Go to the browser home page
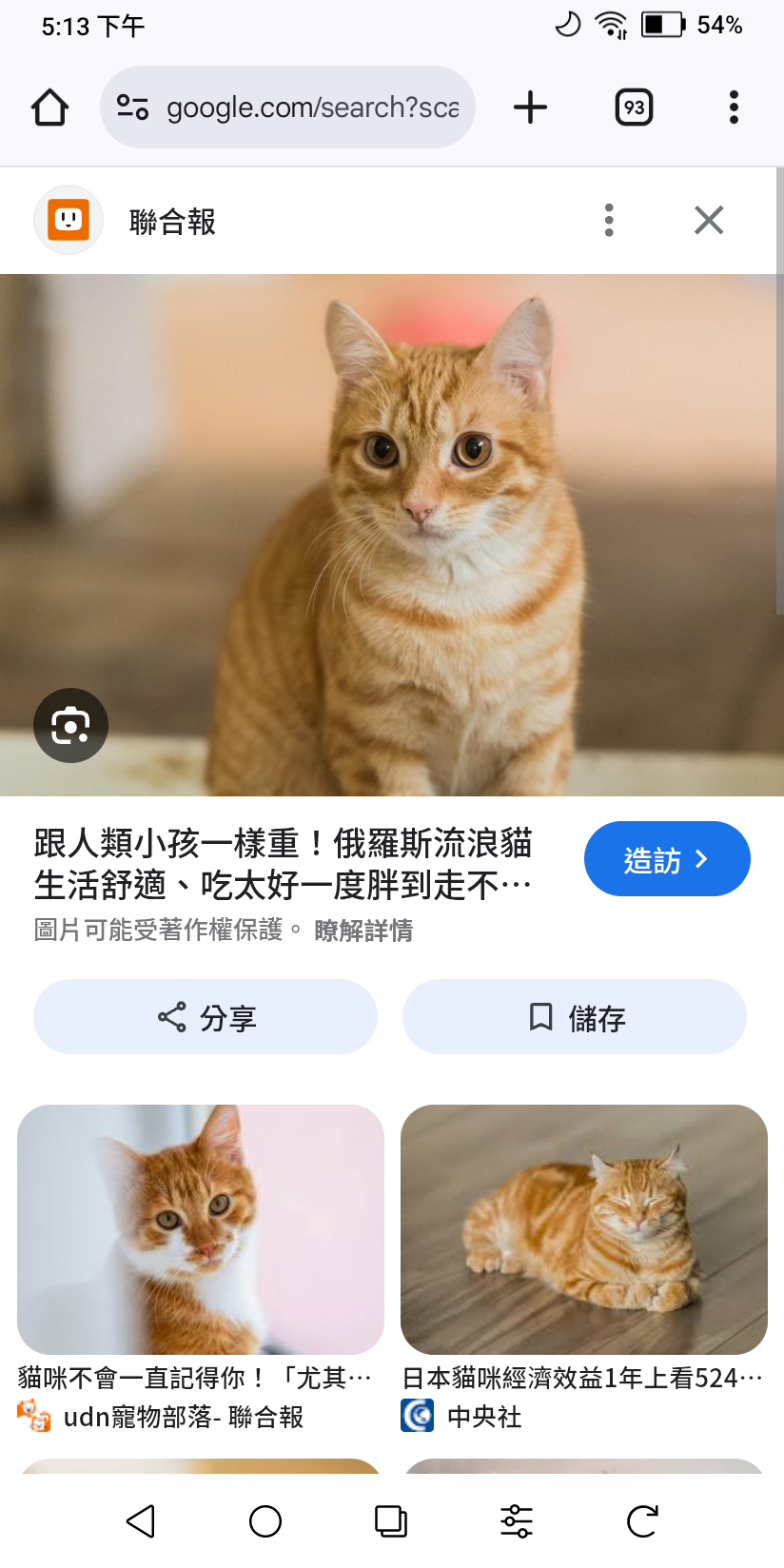 click(49, 108)
